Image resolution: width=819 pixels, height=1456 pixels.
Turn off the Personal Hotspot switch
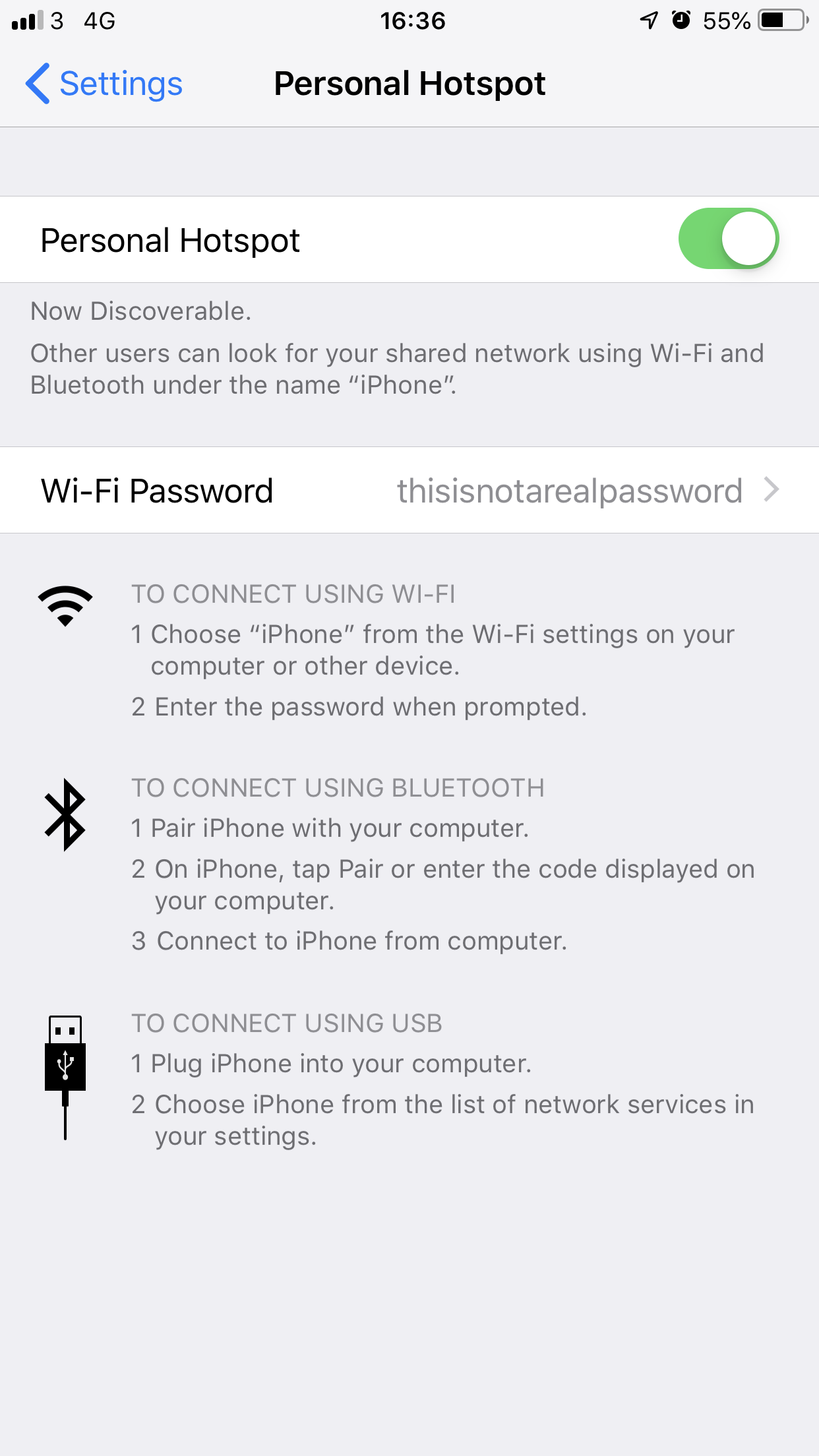click(729, 239)
